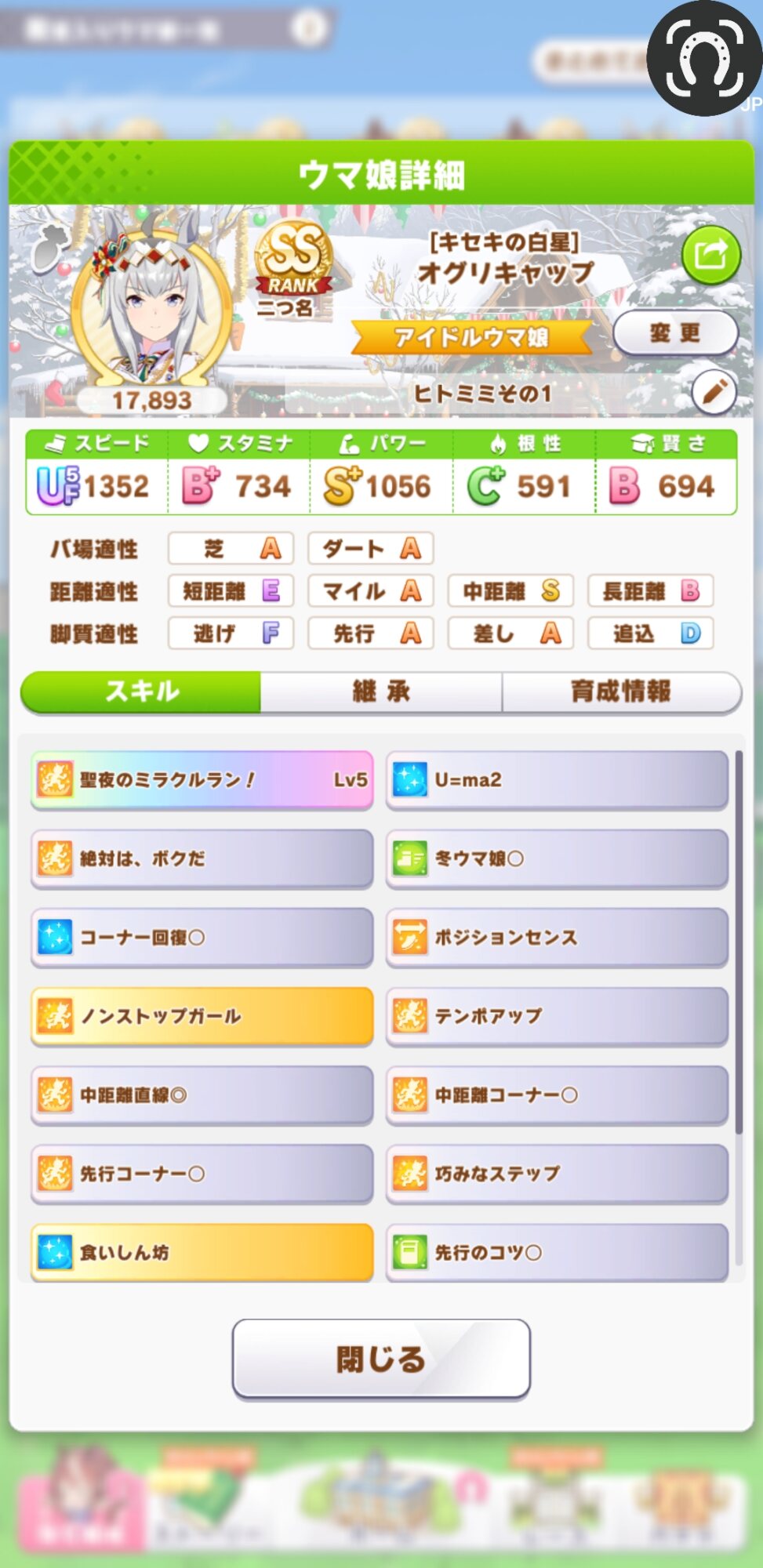Screen dimensions: 763x1568
Task: Open the 先行のコツ○ skill info
Action: coord(557,1253)
